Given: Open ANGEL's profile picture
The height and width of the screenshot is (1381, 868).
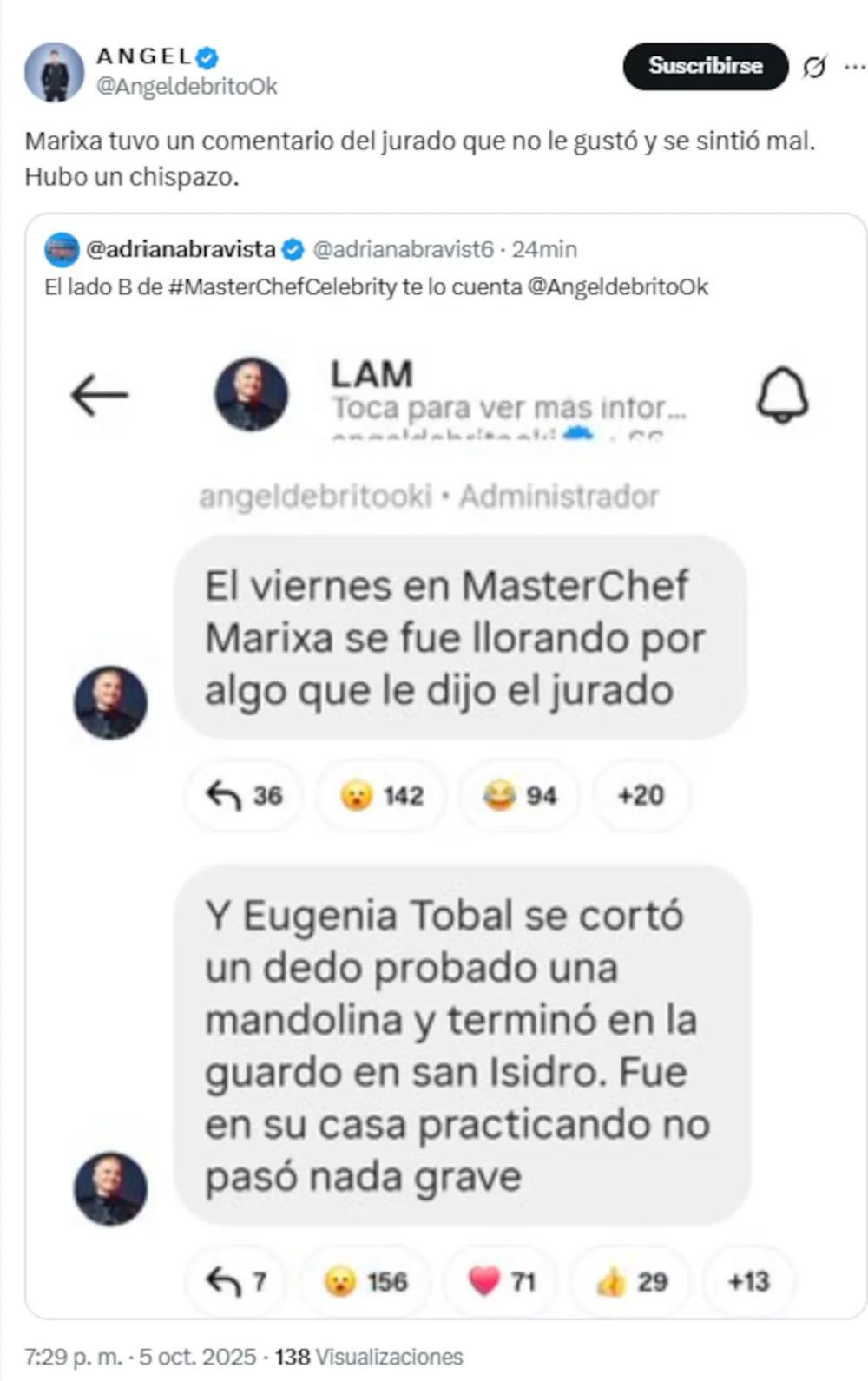Looking at the screenshot, I should 54,71.
